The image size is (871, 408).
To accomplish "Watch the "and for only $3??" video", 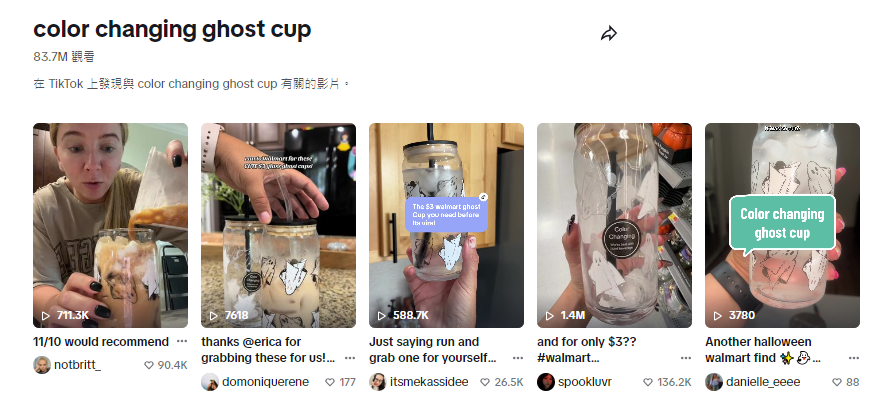I will pyautogui.click(x=614, y=225).
